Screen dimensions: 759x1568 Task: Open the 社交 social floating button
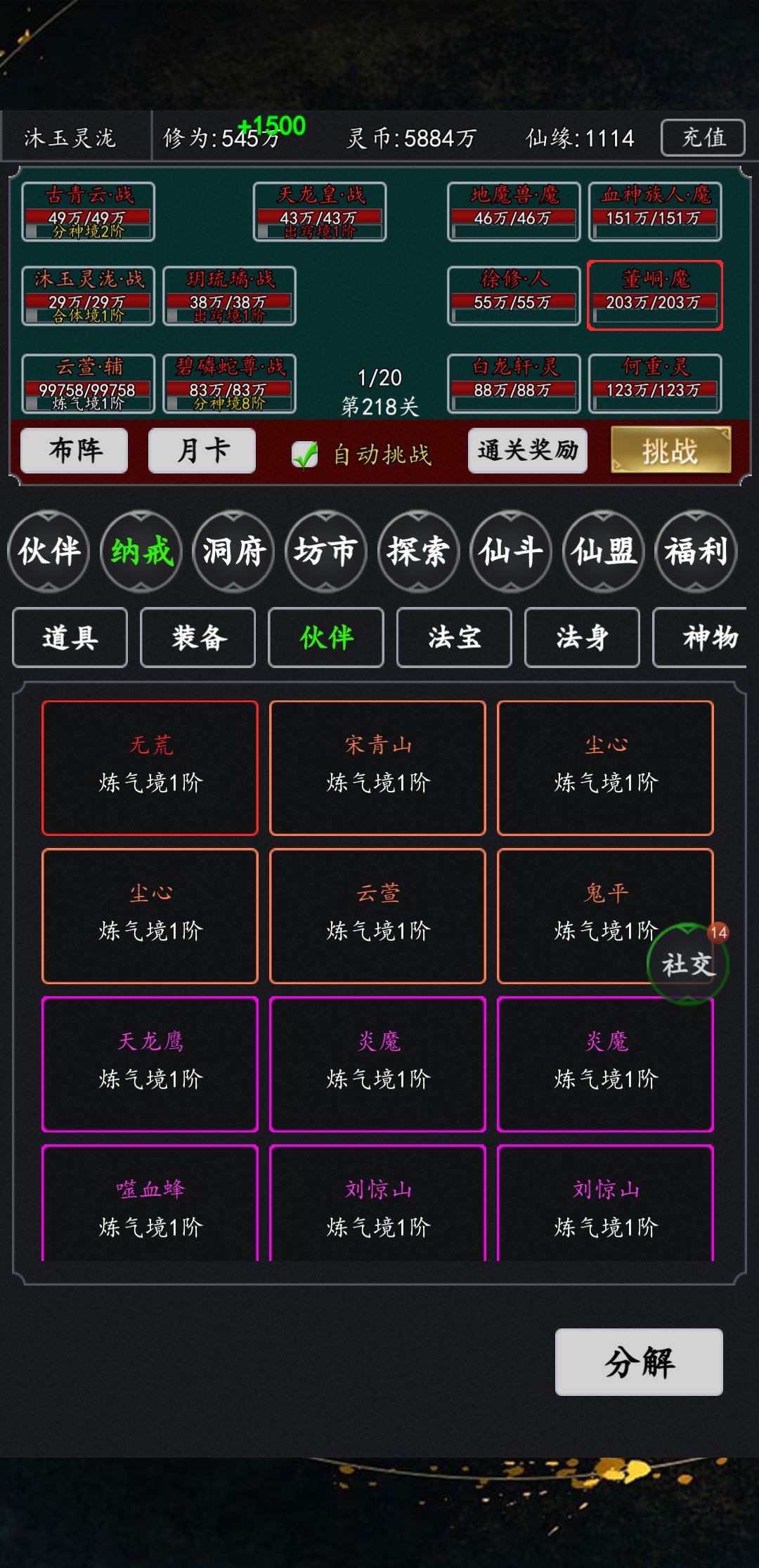[x=688, y=964]
